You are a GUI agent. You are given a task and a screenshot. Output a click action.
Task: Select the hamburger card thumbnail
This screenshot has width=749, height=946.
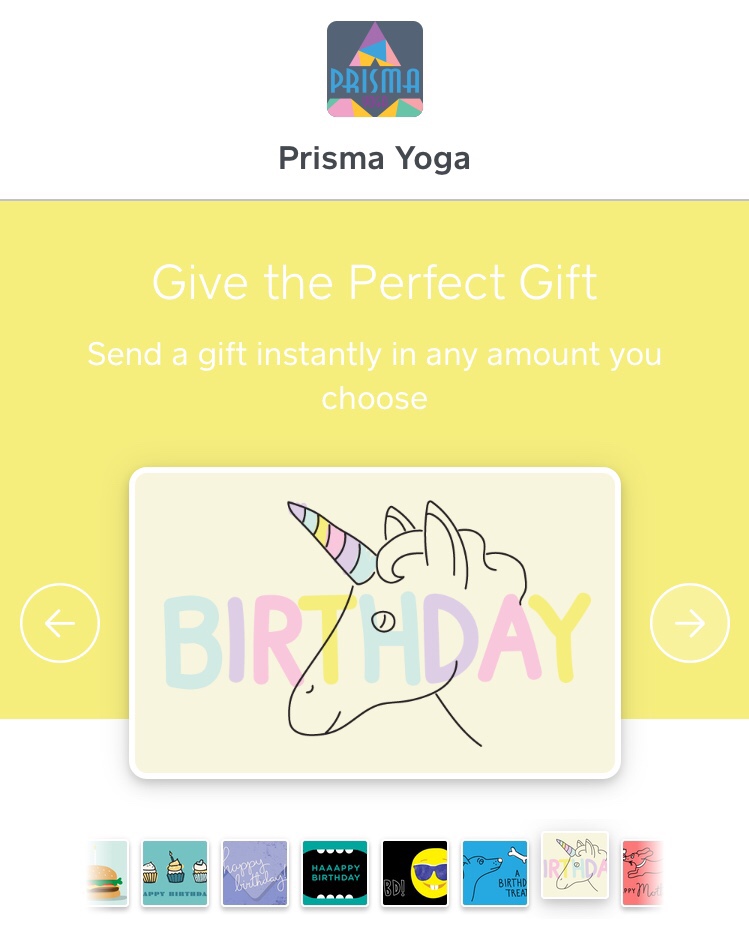click(x=108, y=873)
